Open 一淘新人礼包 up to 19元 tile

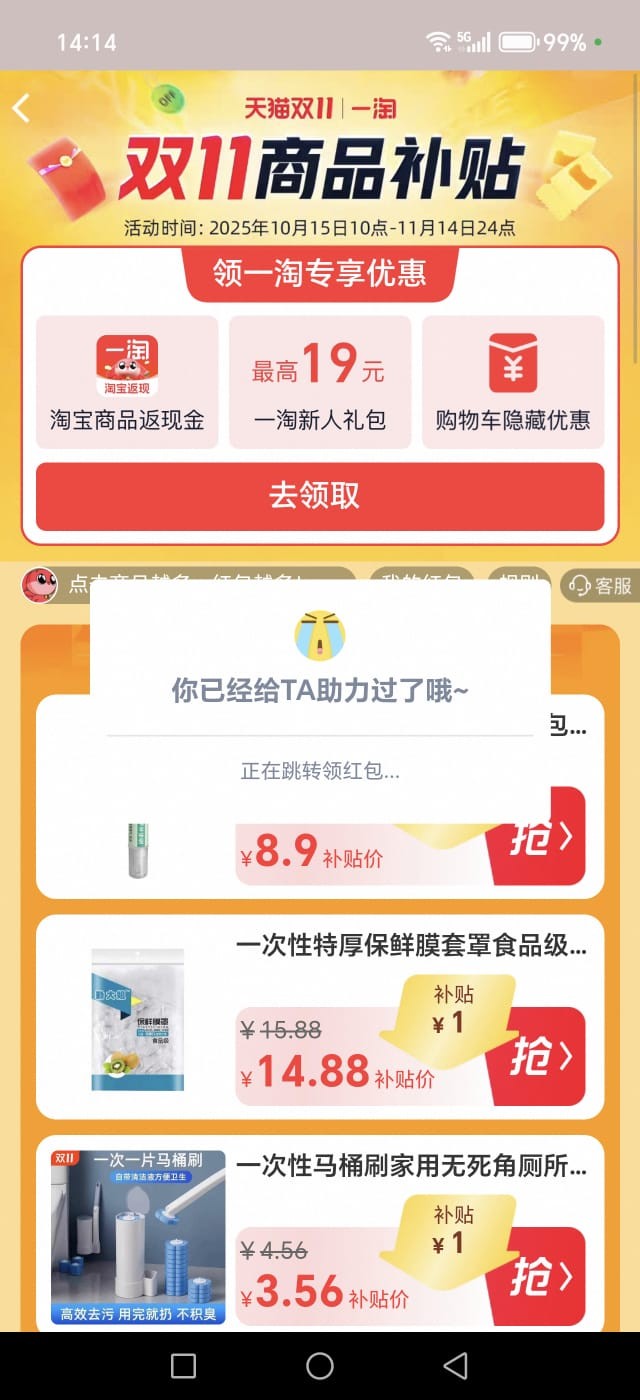click(320, 382)
